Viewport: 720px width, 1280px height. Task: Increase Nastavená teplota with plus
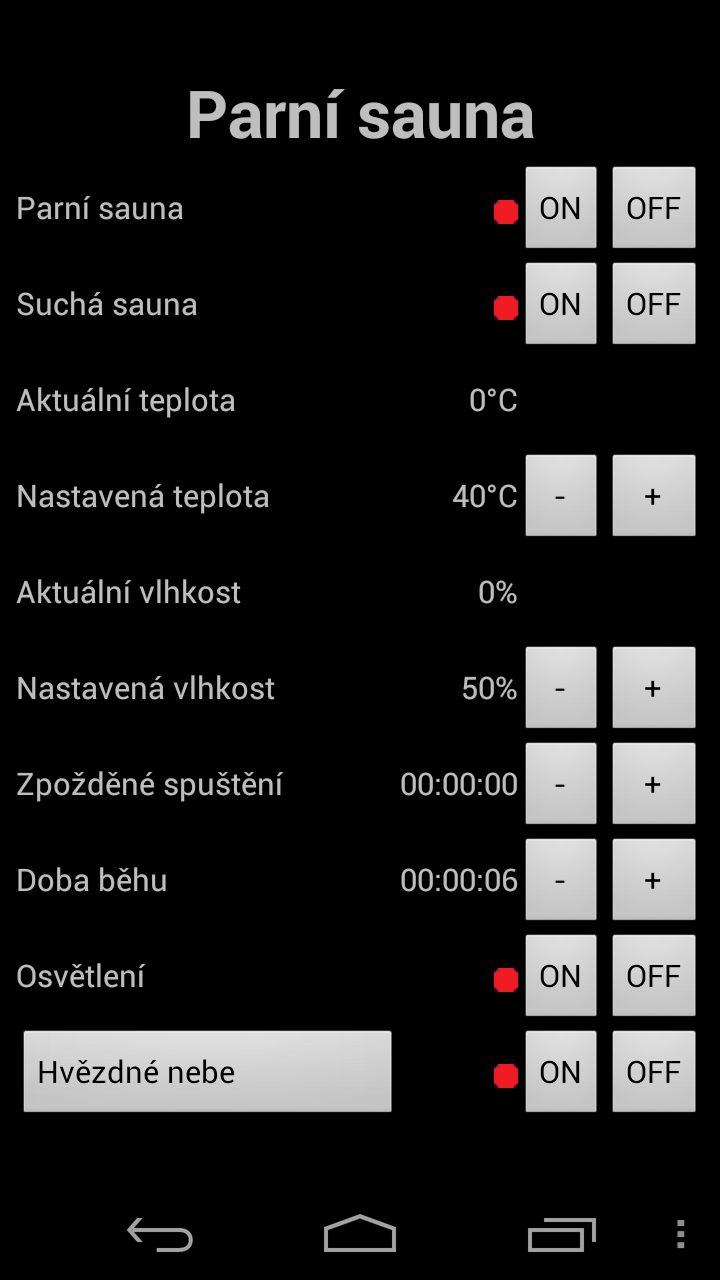click(x=653, y=496)
